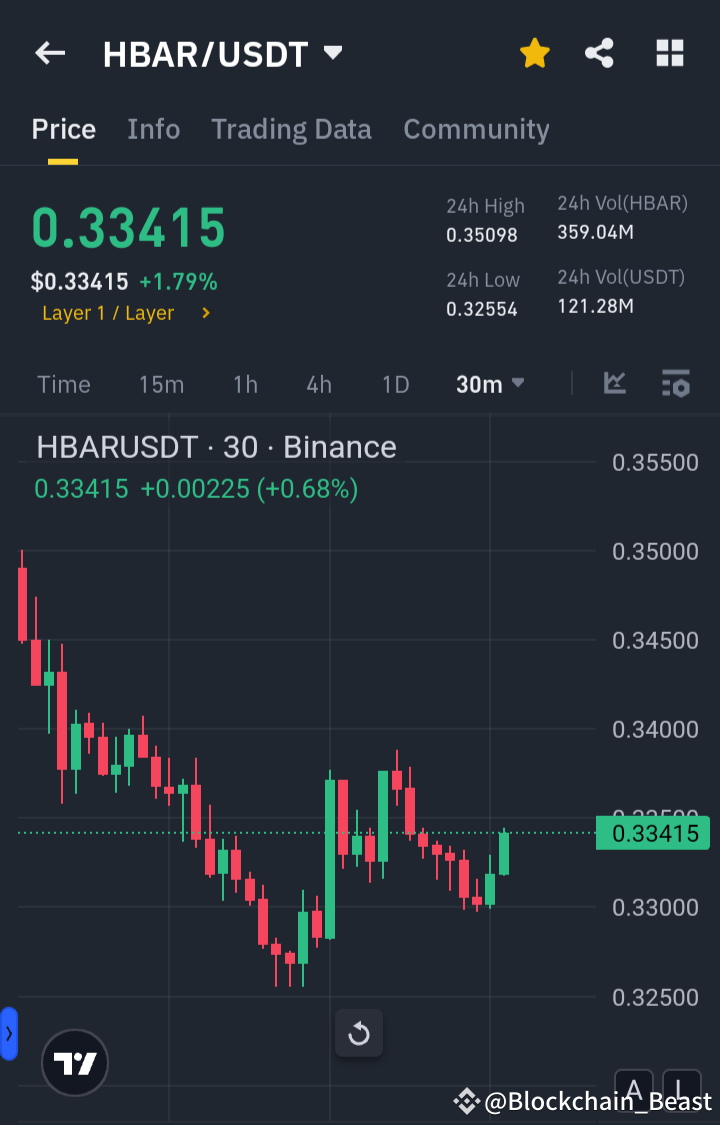
Task: Switch to the Info tab
Action: [x=153, y=129]
